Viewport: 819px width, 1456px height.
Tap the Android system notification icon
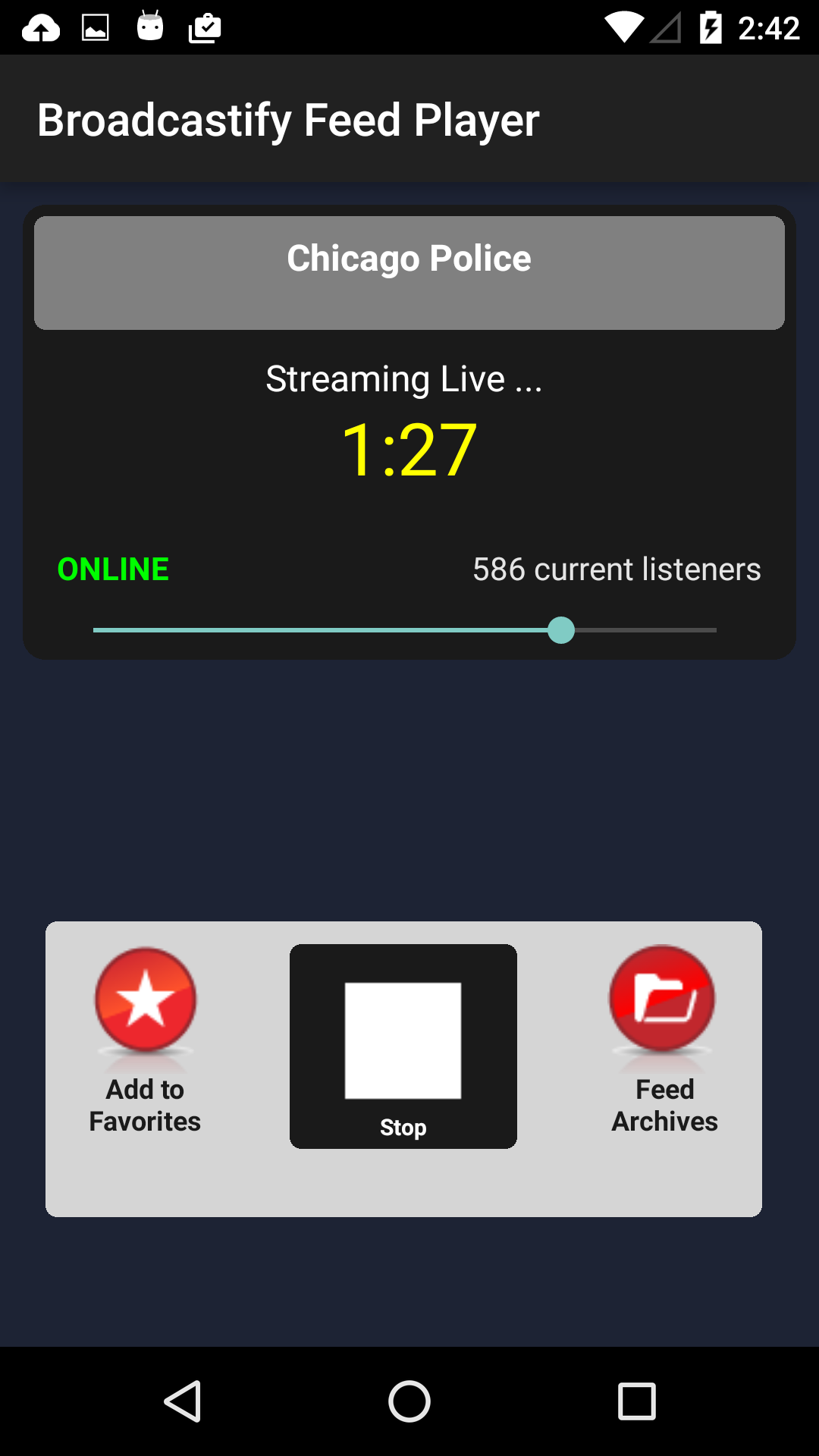point(149,27)
